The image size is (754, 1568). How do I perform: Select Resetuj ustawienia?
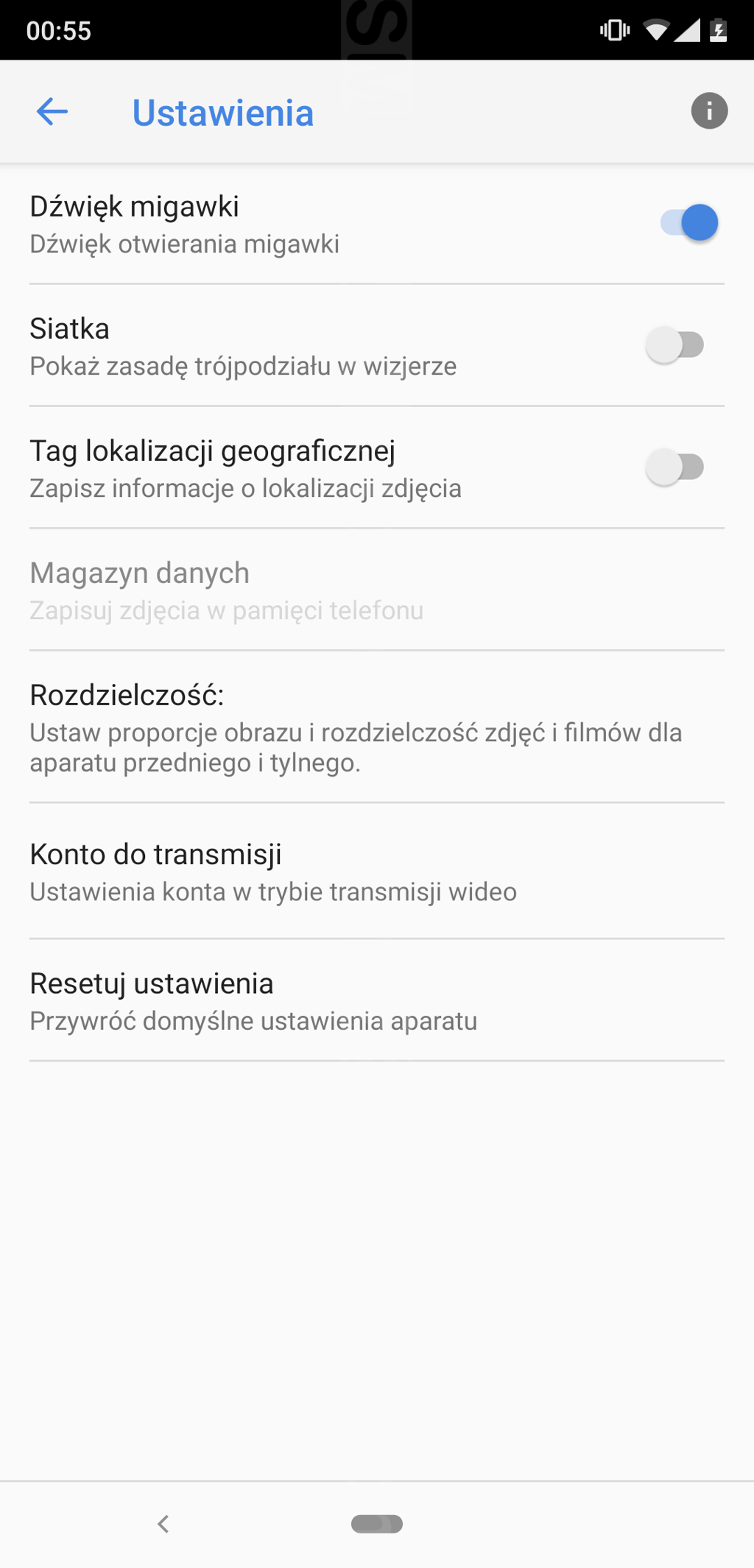pyautogui.click(x=377, y=1001)
